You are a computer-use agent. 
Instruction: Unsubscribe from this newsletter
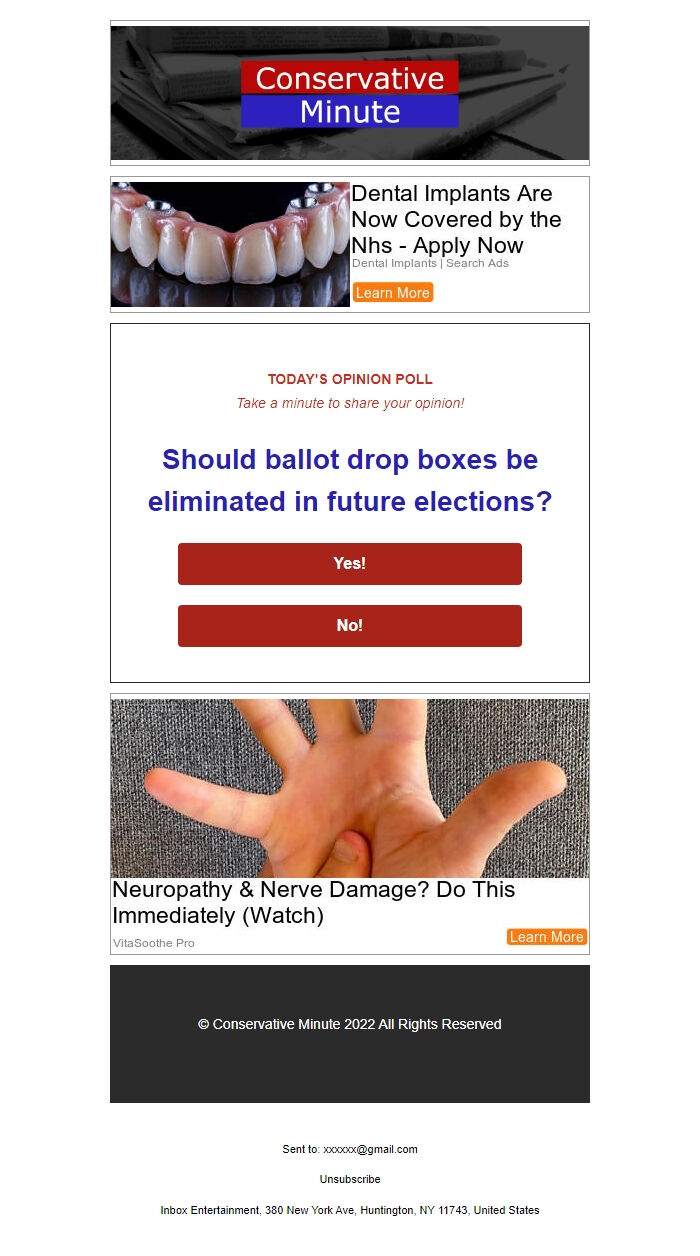[350, 1179]
